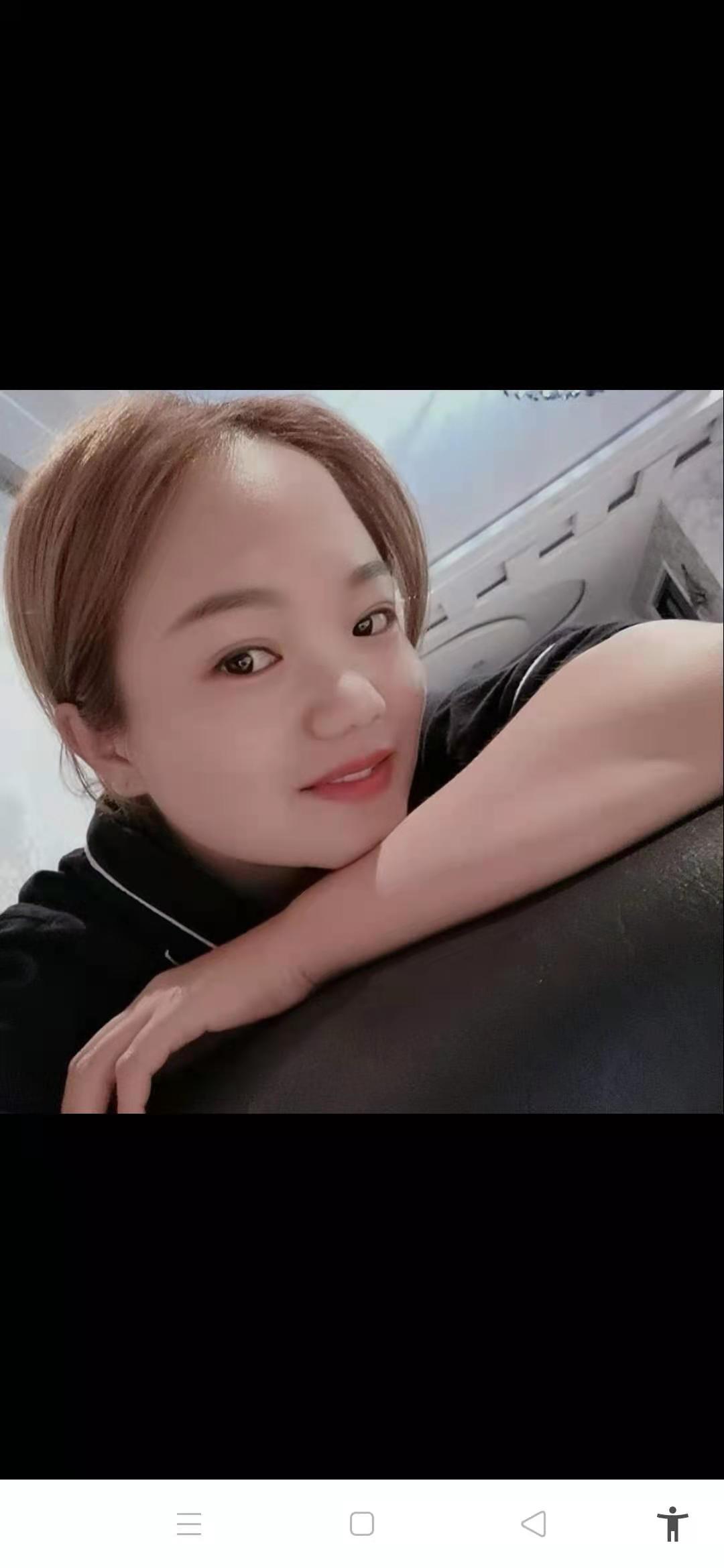Open the accessibility shortcut icon
This screenshot has width=724, height=1568.
[672, 1524]
